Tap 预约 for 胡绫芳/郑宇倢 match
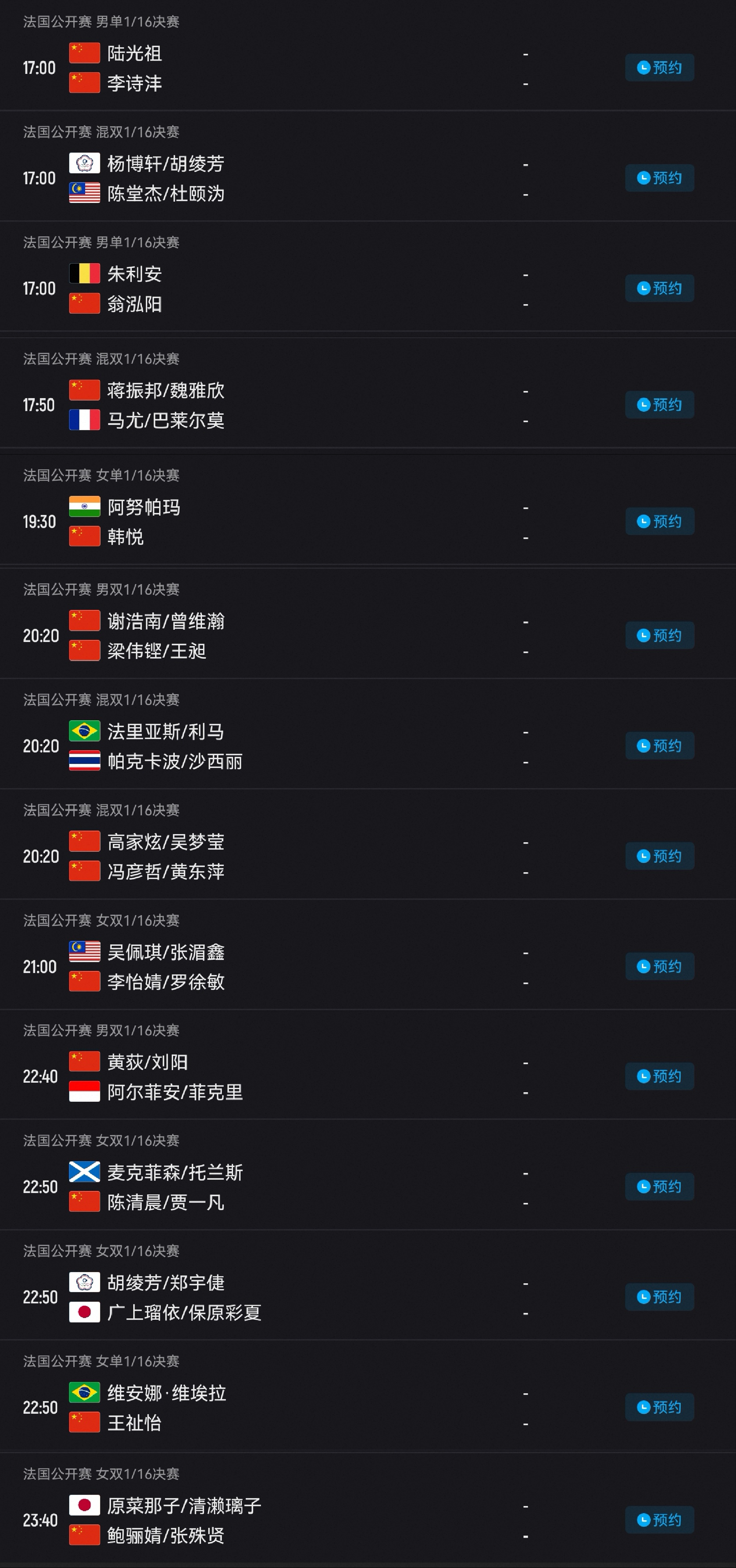This screenshot has width=736, height=1568. click(x=659, y=1297)
